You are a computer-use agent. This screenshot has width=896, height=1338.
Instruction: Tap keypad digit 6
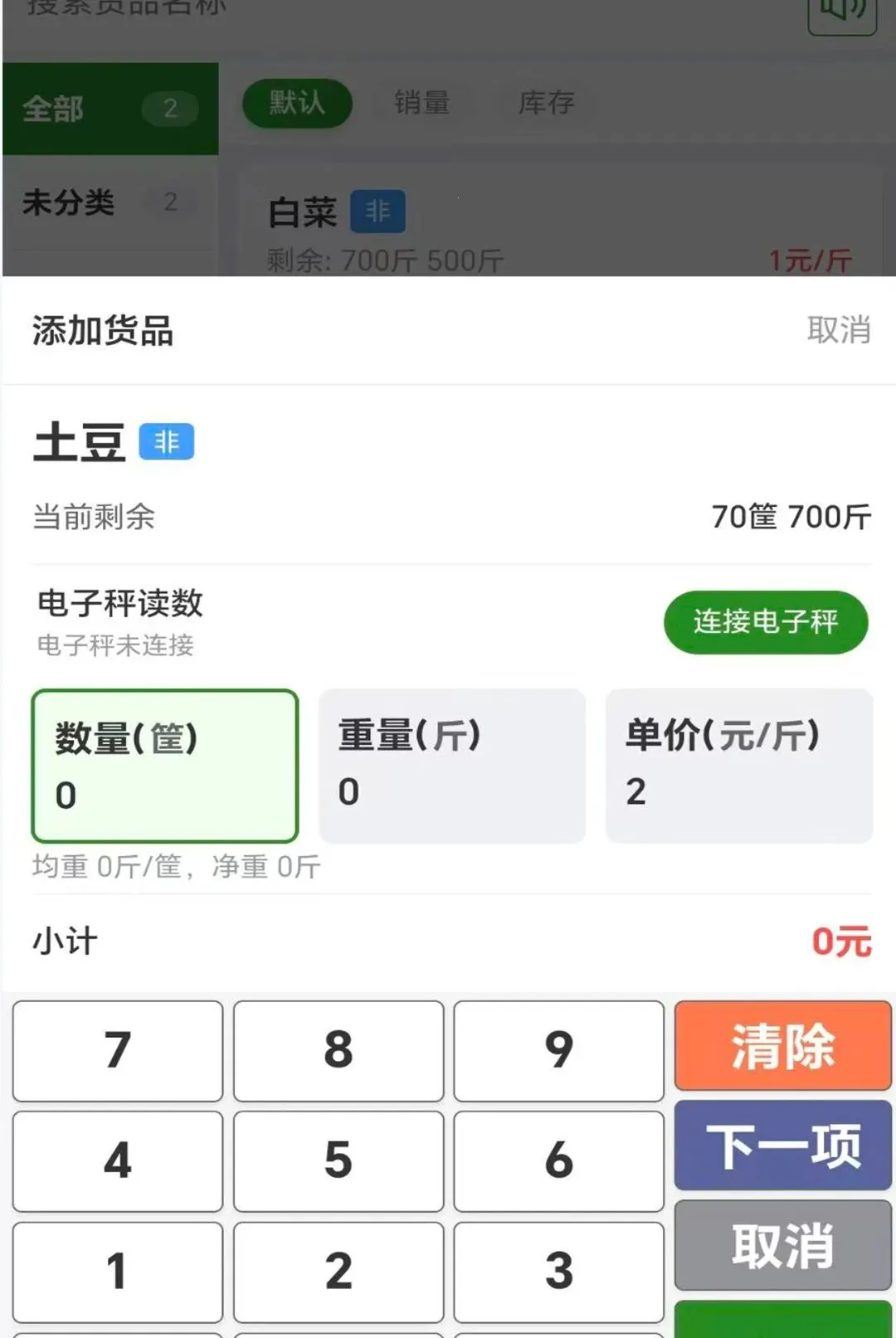559,1161
